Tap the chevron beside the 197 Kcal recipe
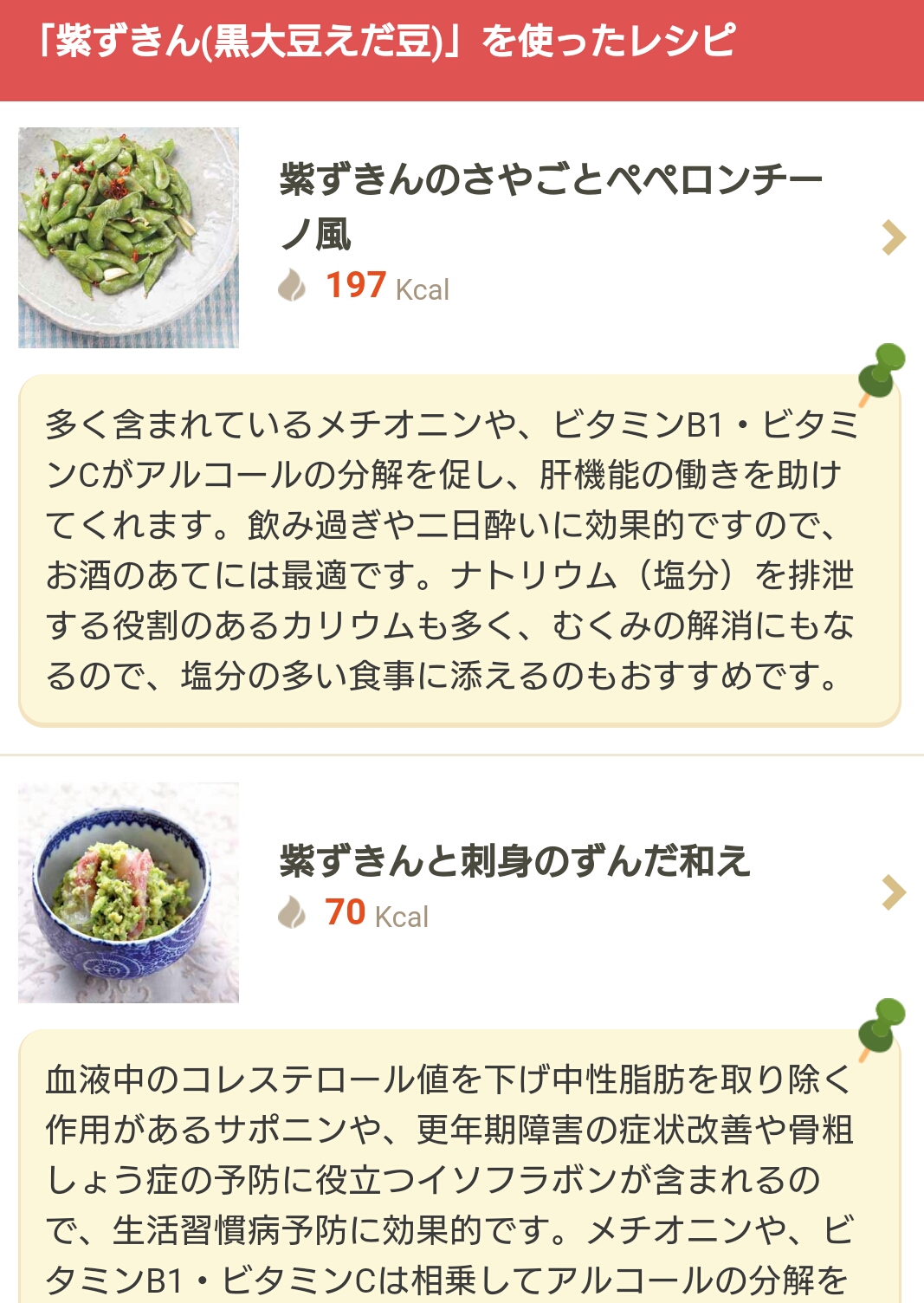Viewport: 924px width, 1303px height. [x=893, y=237]
